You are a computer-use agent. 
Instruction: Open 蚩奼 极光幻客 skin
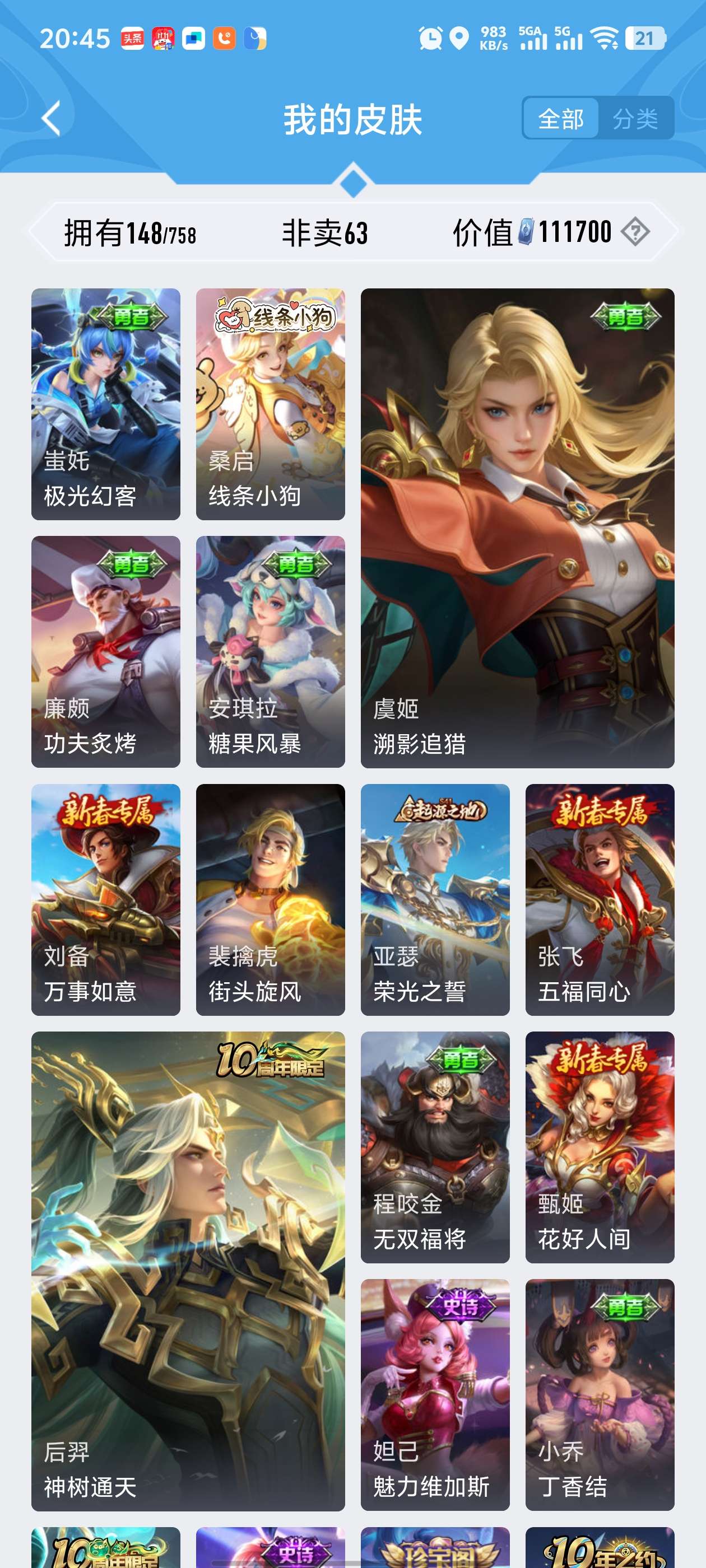click(x=106, y=404)
